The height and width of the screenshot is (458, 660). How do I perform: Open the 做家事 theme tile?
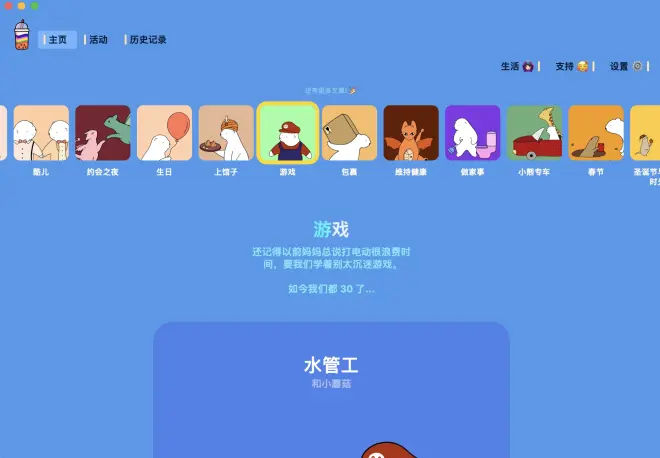tap(472, 133)
